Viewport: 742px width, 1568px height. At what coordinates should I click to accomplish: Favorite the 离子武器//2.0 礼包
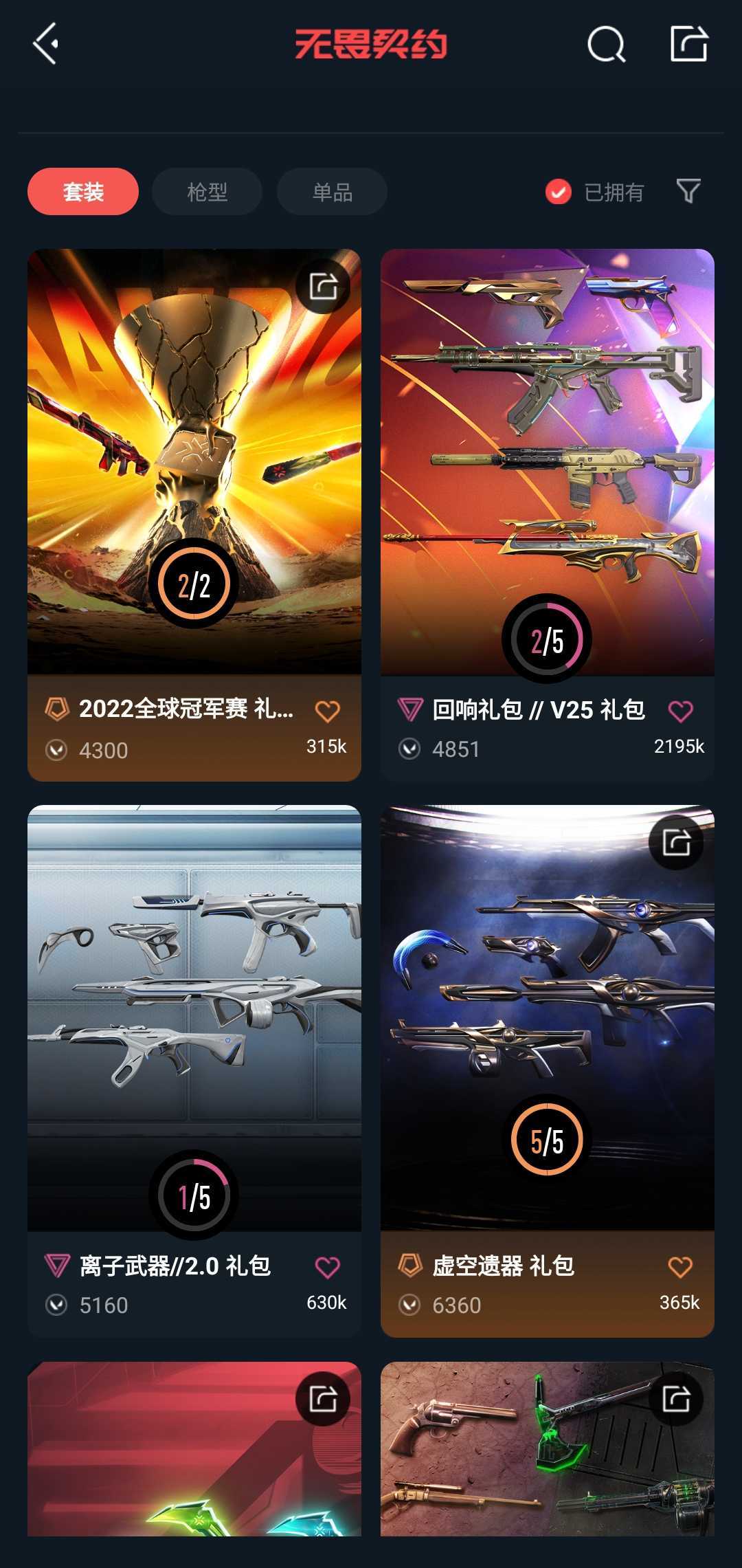(327, 1267)
